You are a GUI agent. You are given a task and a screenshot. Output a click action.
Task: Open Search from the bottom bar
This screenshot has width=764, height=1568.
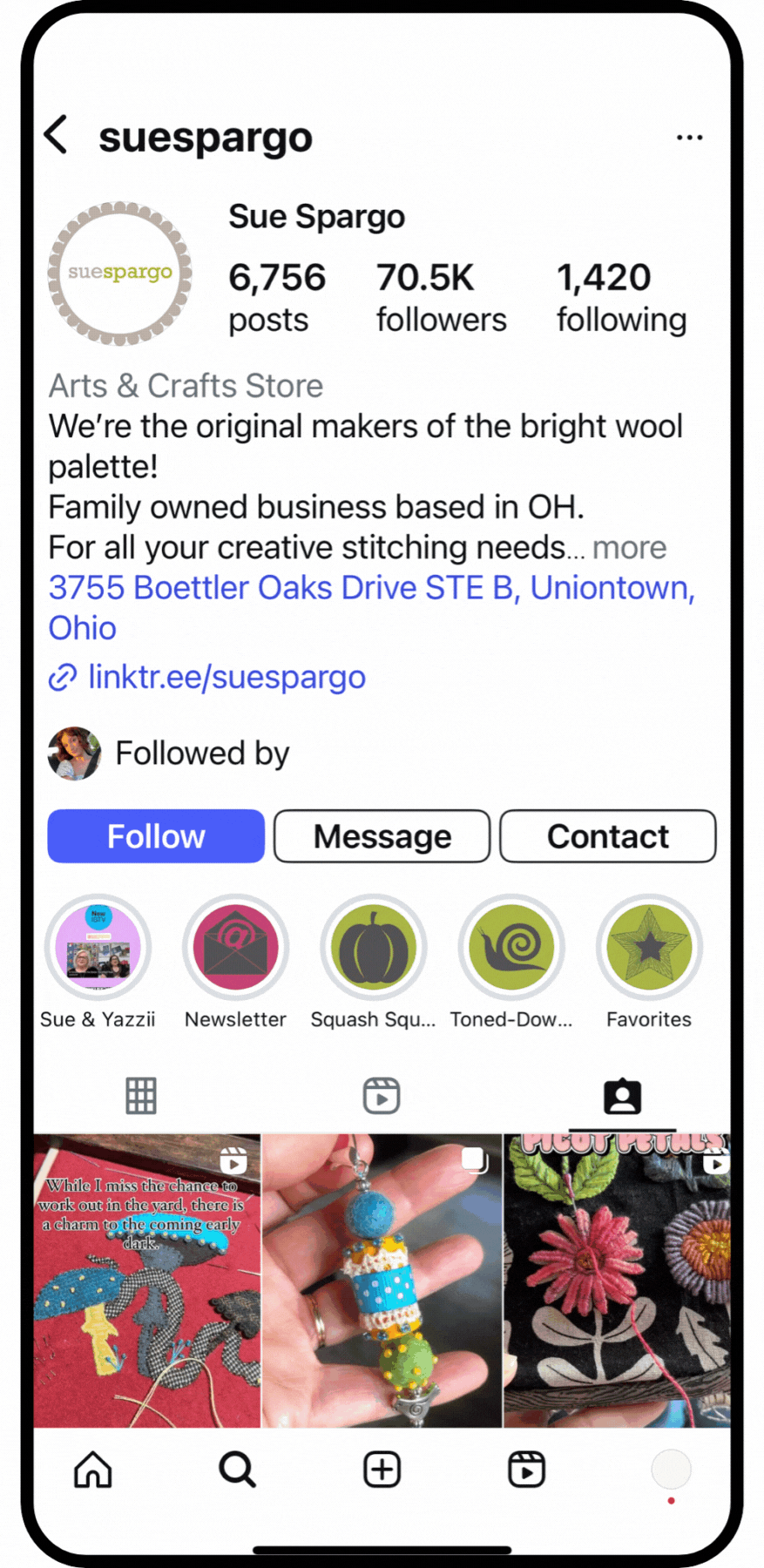pos(237,1470)
